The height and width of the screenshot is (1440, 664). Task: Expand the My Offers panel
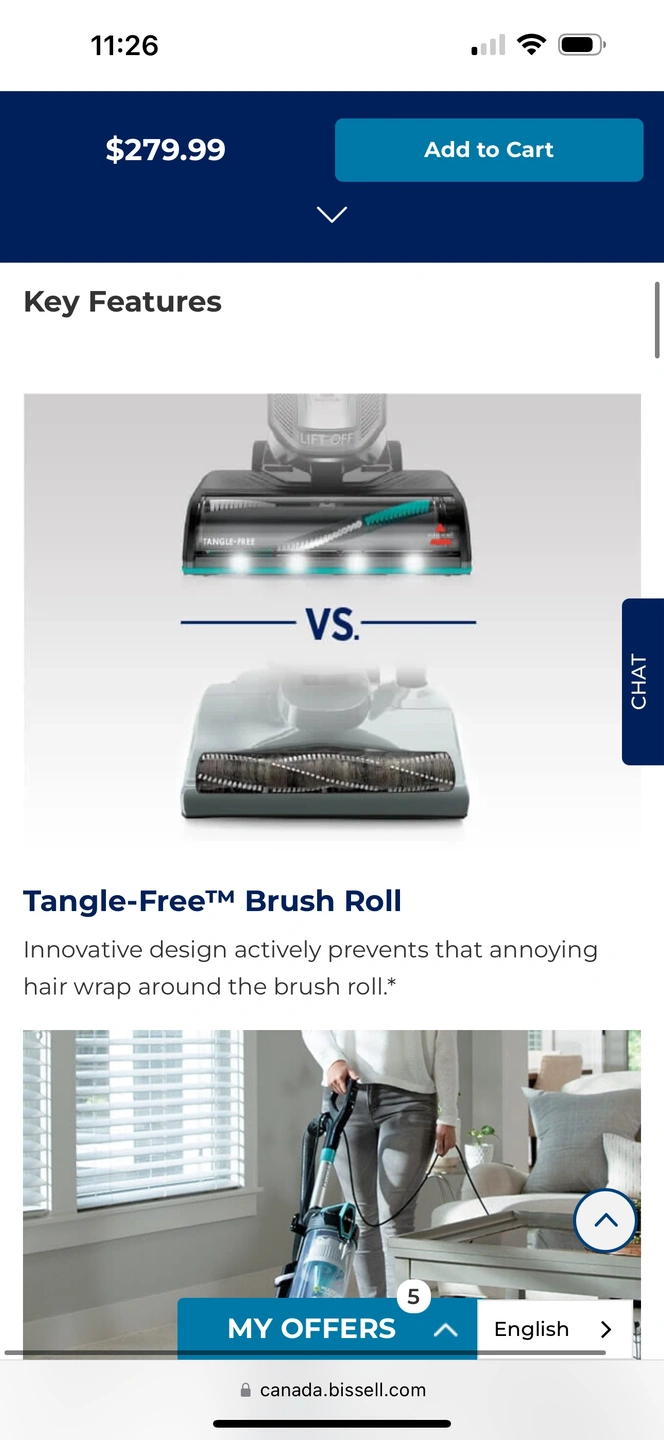(x=327, y=1329)
